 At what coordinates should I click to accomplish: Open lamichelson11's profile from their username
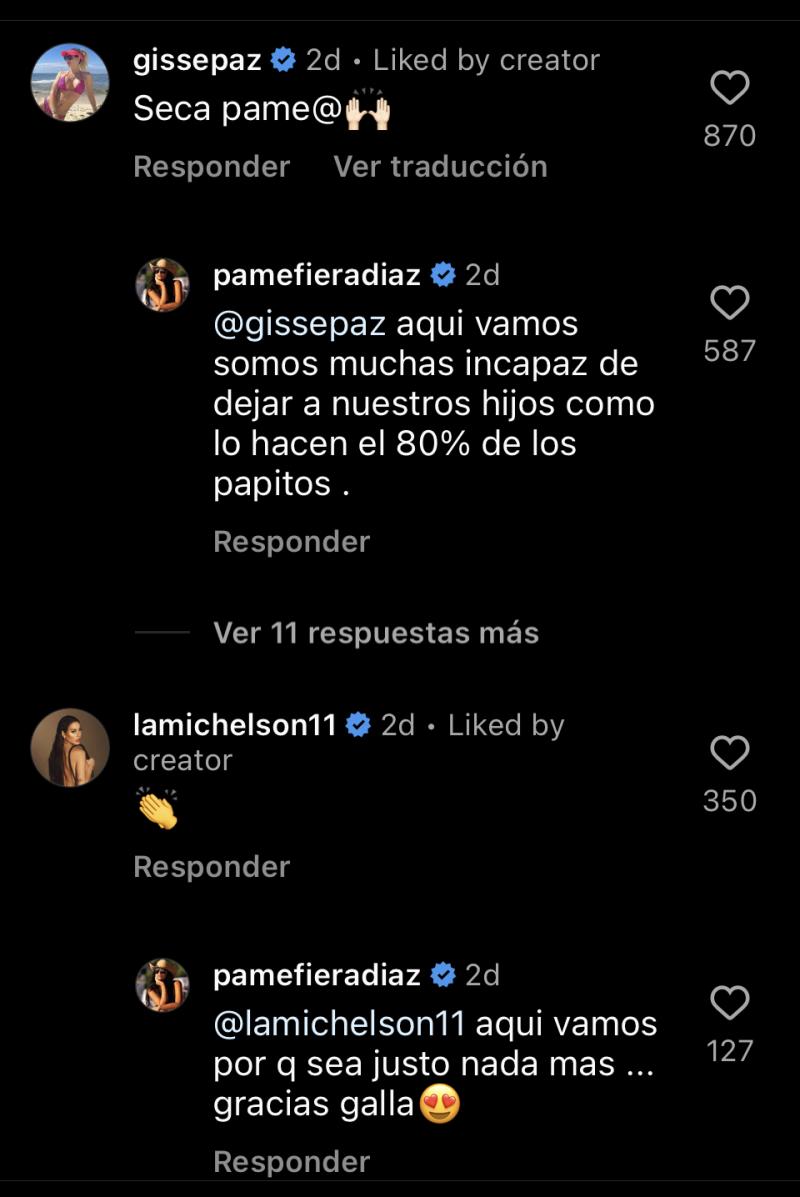click(x=232, y=724)
